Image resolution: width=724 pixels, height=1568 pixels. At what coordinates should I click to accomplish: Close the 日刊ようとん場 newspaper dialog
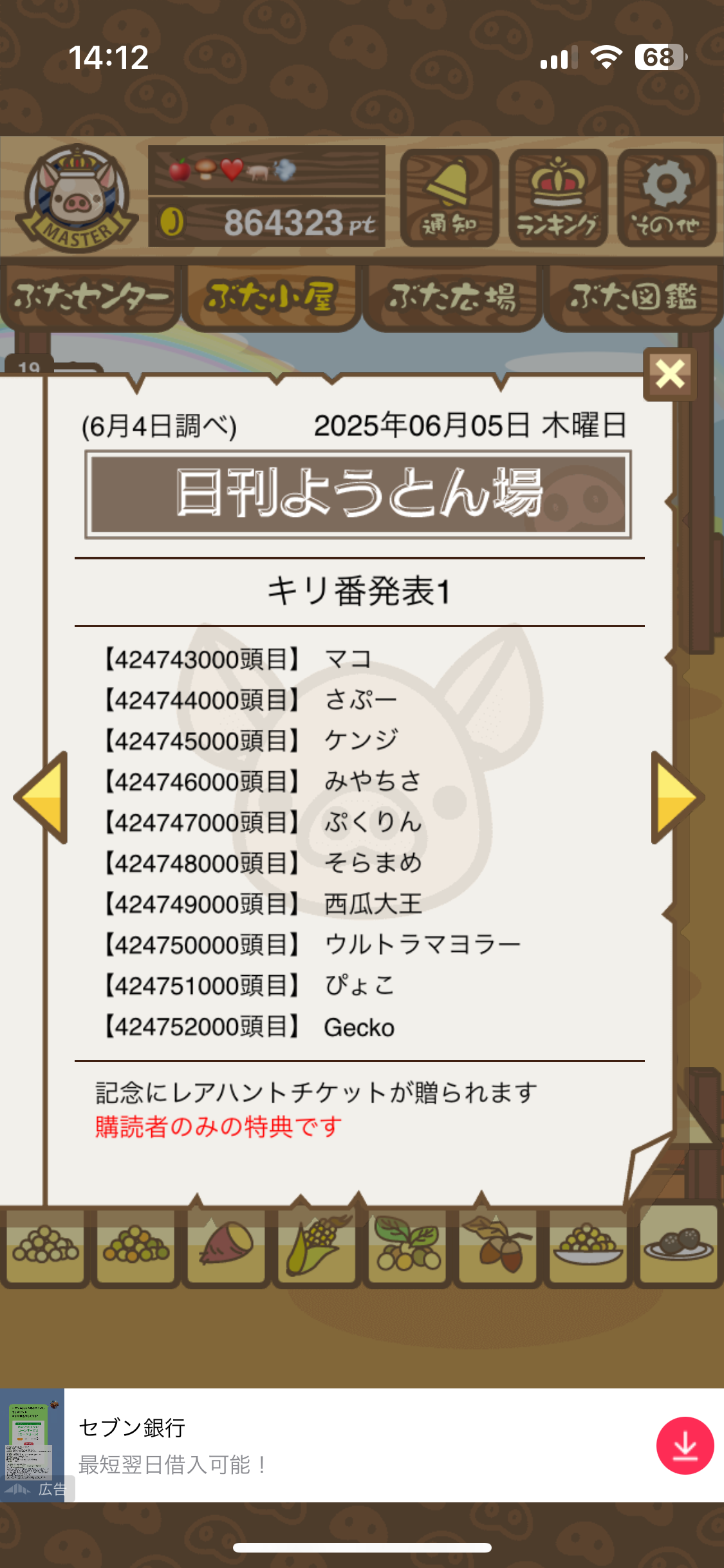click(x=670, y=374)
